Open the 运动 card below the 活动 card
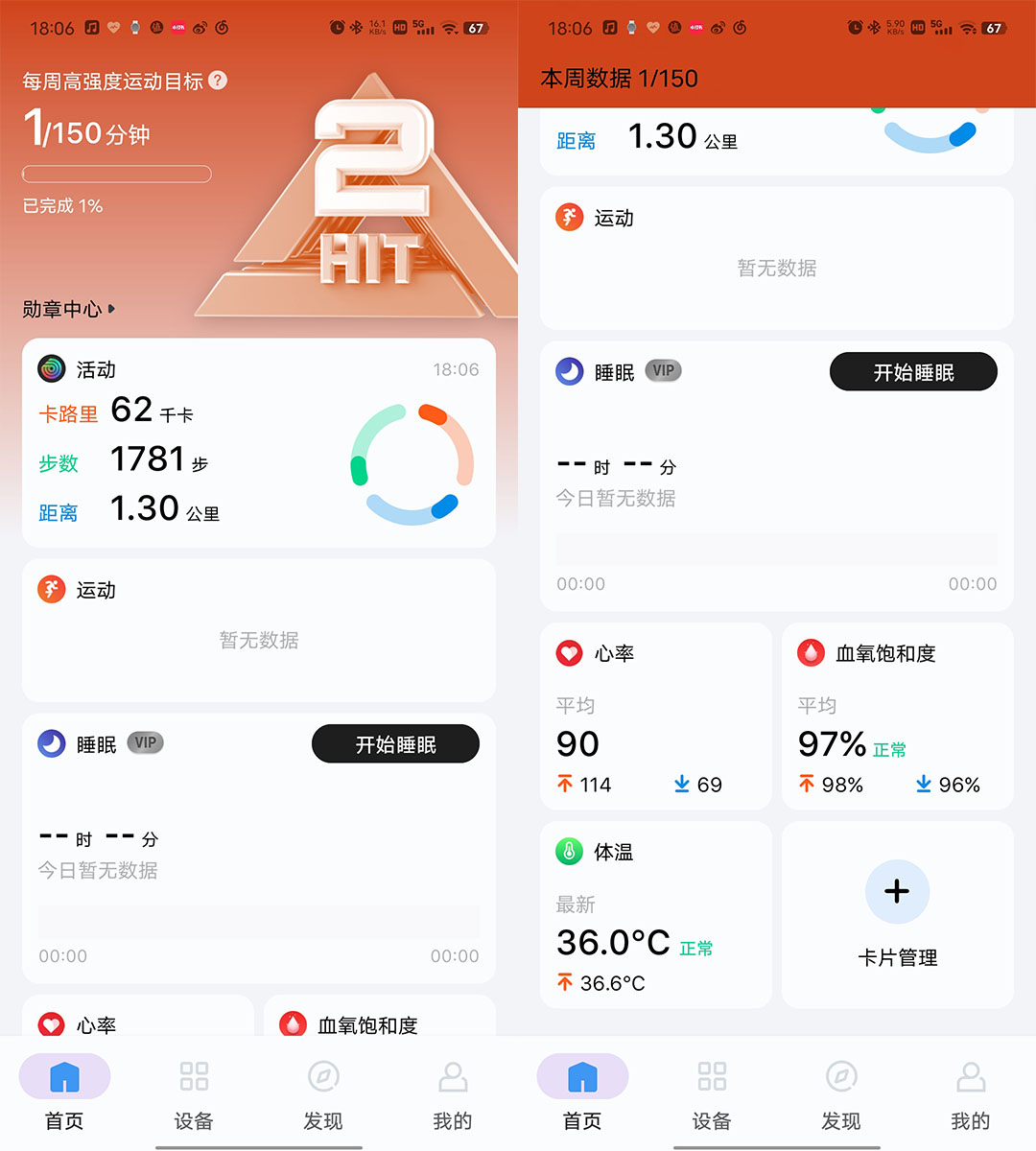The width and height of the screenshot is (1036, 1151). pos(258,630)
